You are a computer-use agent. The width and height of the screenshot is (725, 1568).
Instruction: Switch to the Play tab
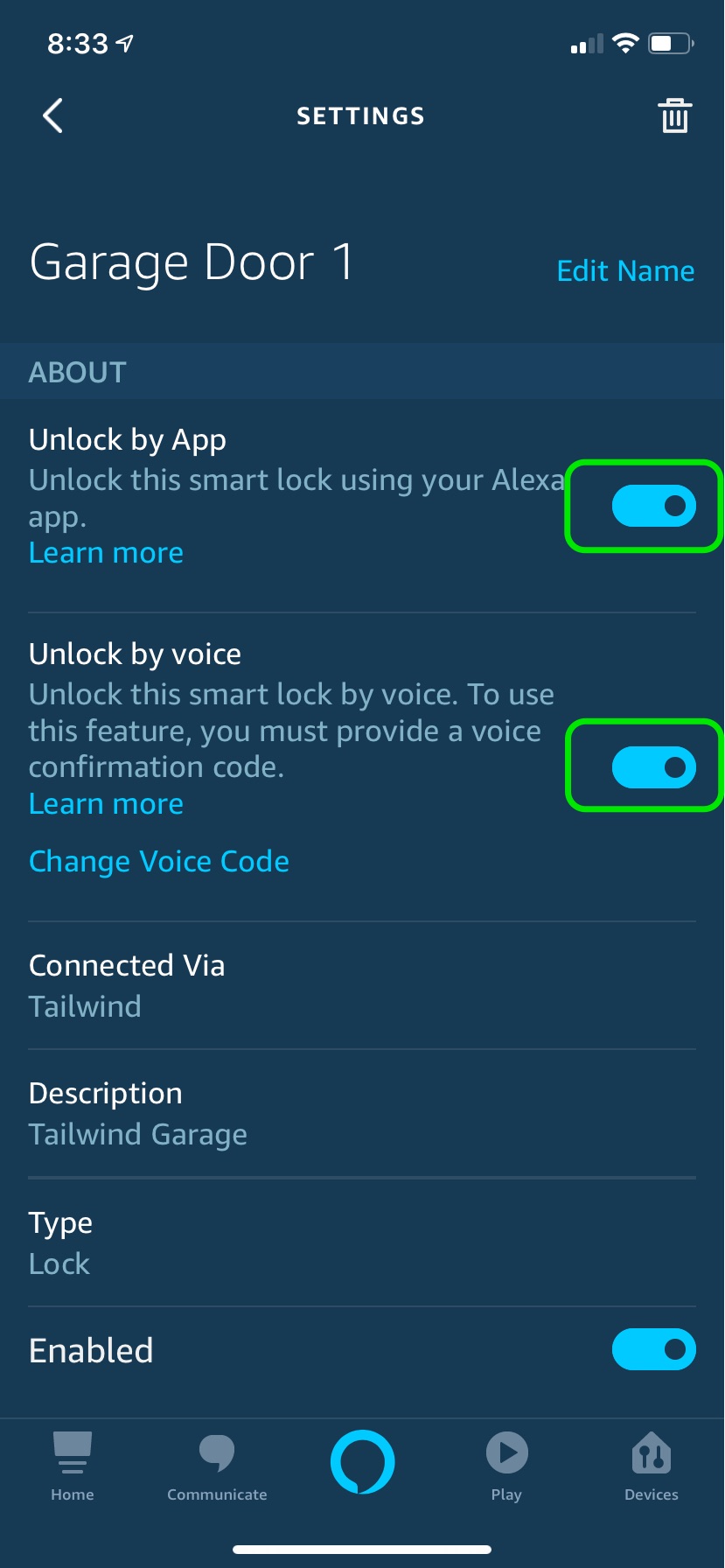click(x=506, y=1467)
